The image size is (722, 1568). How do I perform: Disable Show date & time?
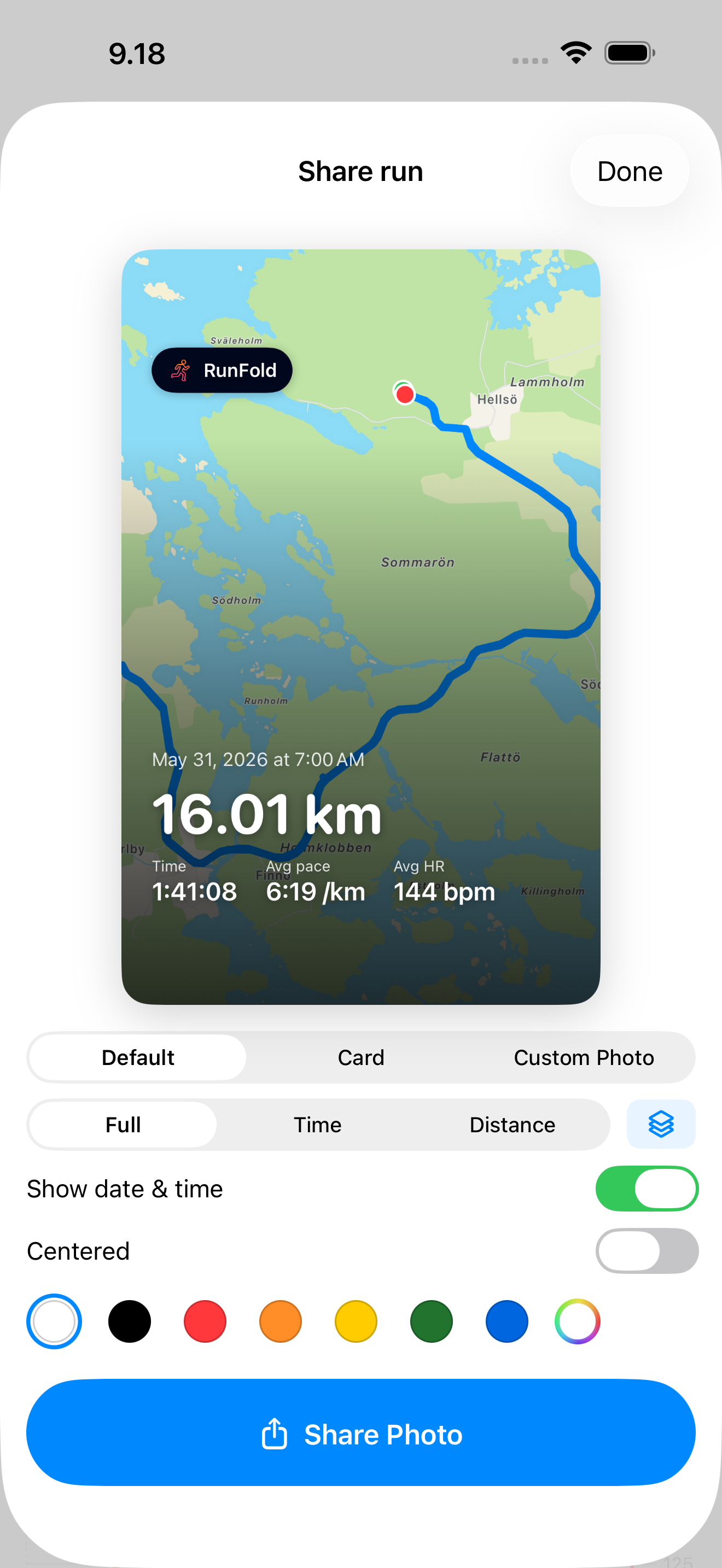coord(647,1188)
